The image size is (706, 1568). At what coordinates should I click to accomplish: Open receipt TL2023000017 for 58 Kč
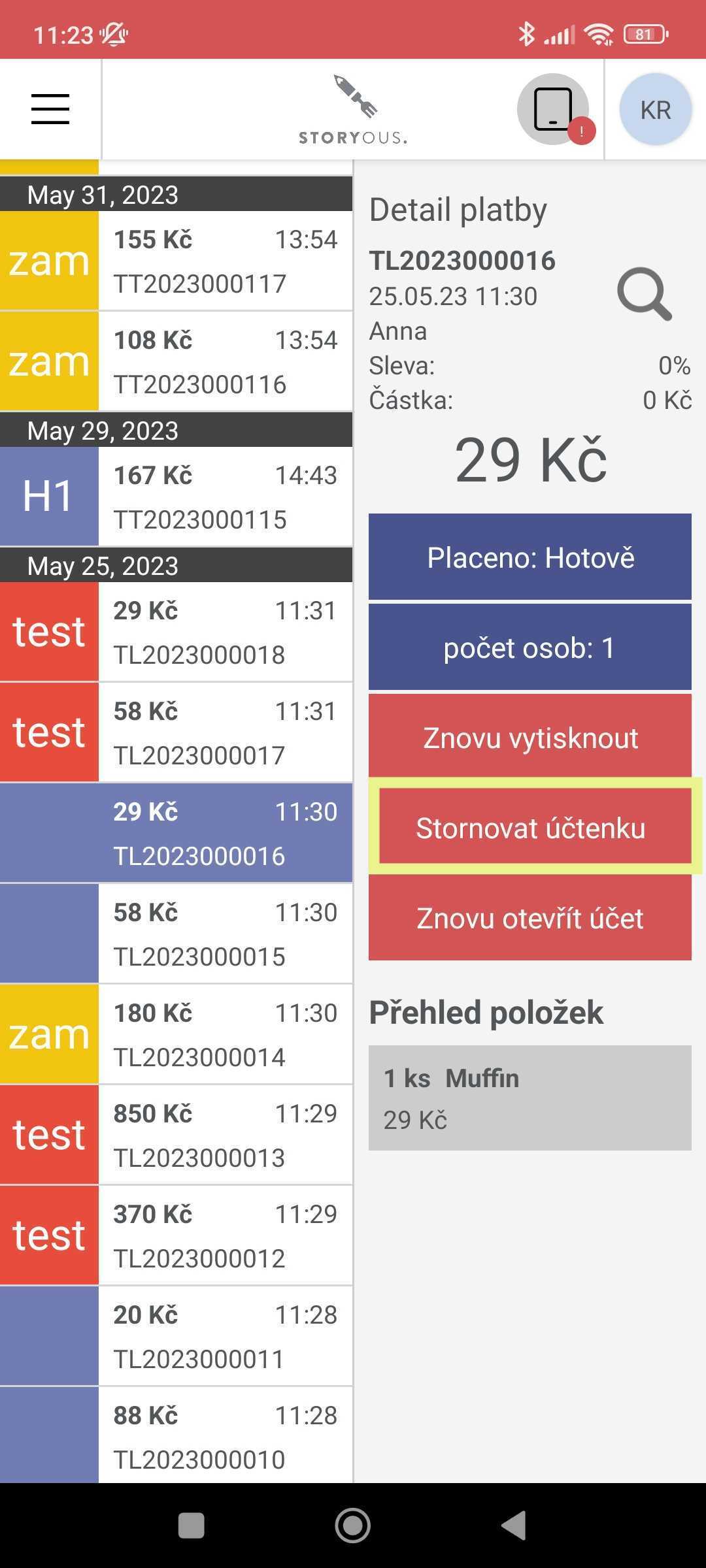176,732
